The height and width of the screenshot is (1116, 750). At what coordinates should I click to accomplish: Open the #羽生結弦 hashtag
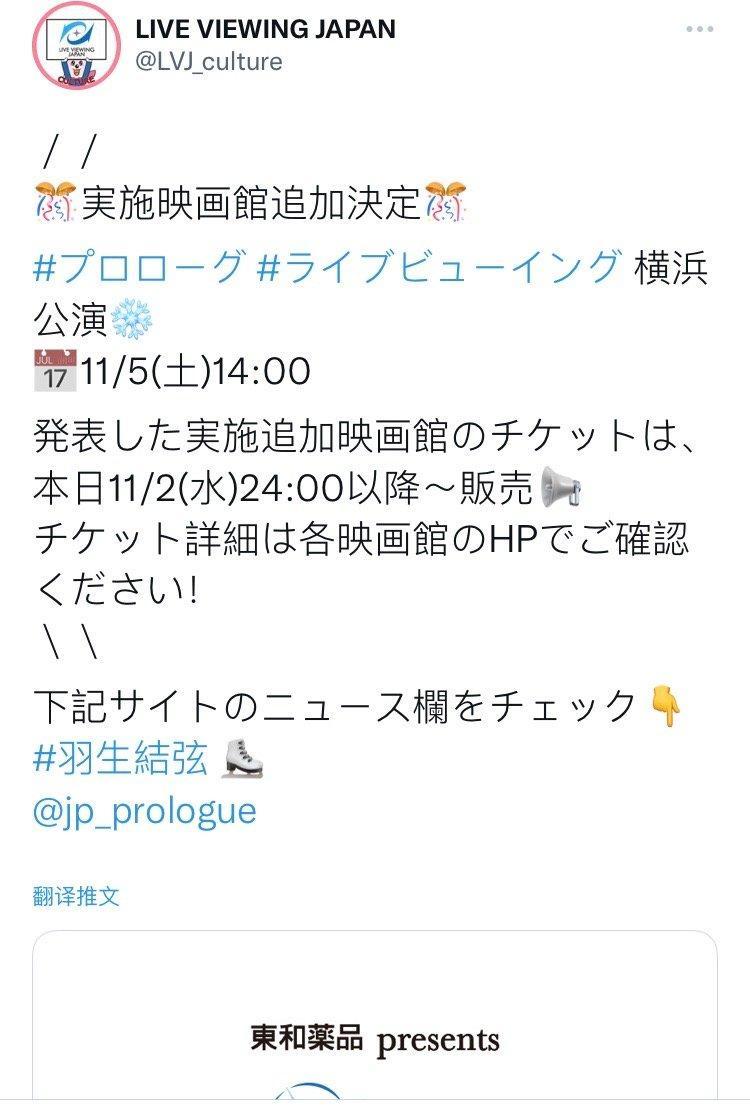click(x=122, y=759)
